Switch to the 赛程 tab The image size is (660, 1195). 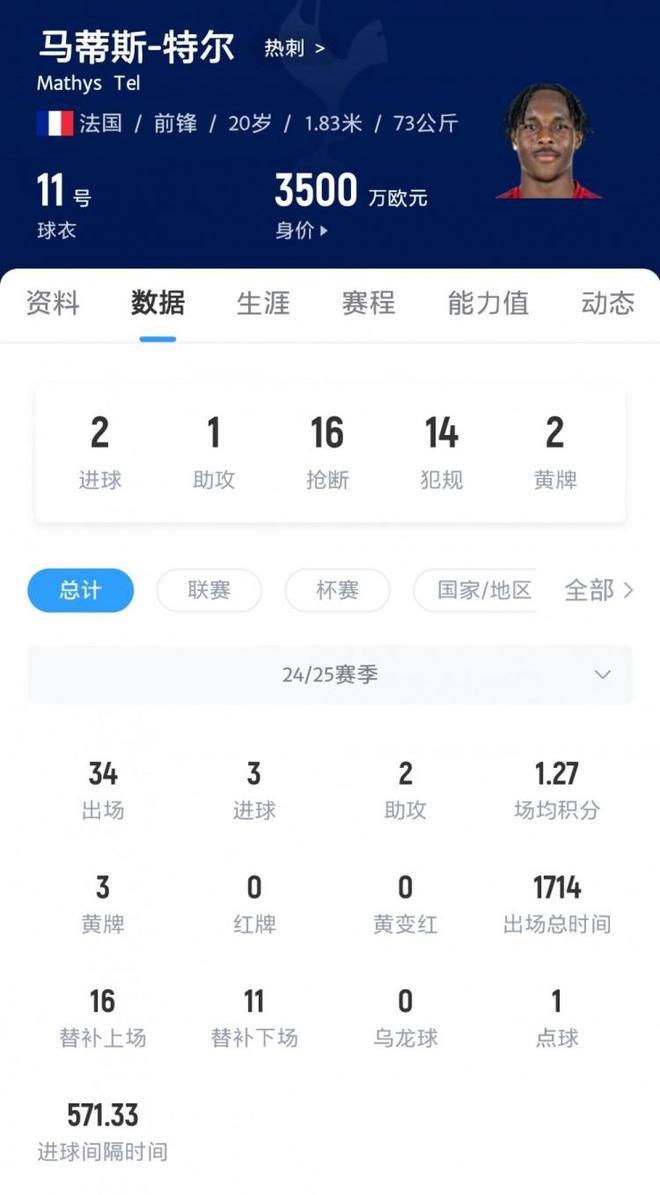pos(368,303)
